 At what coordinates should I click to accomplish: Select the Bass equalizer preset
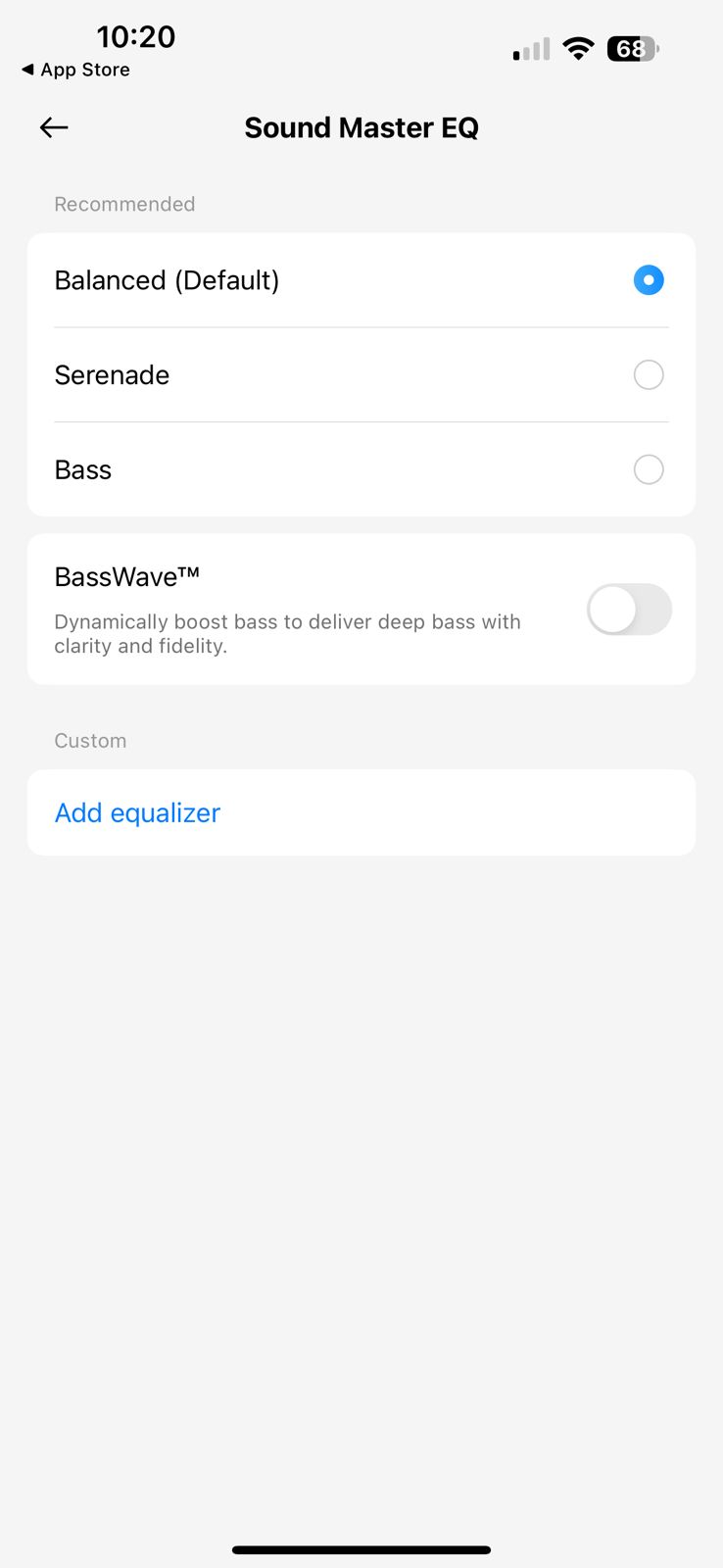[x=361, y=469]
